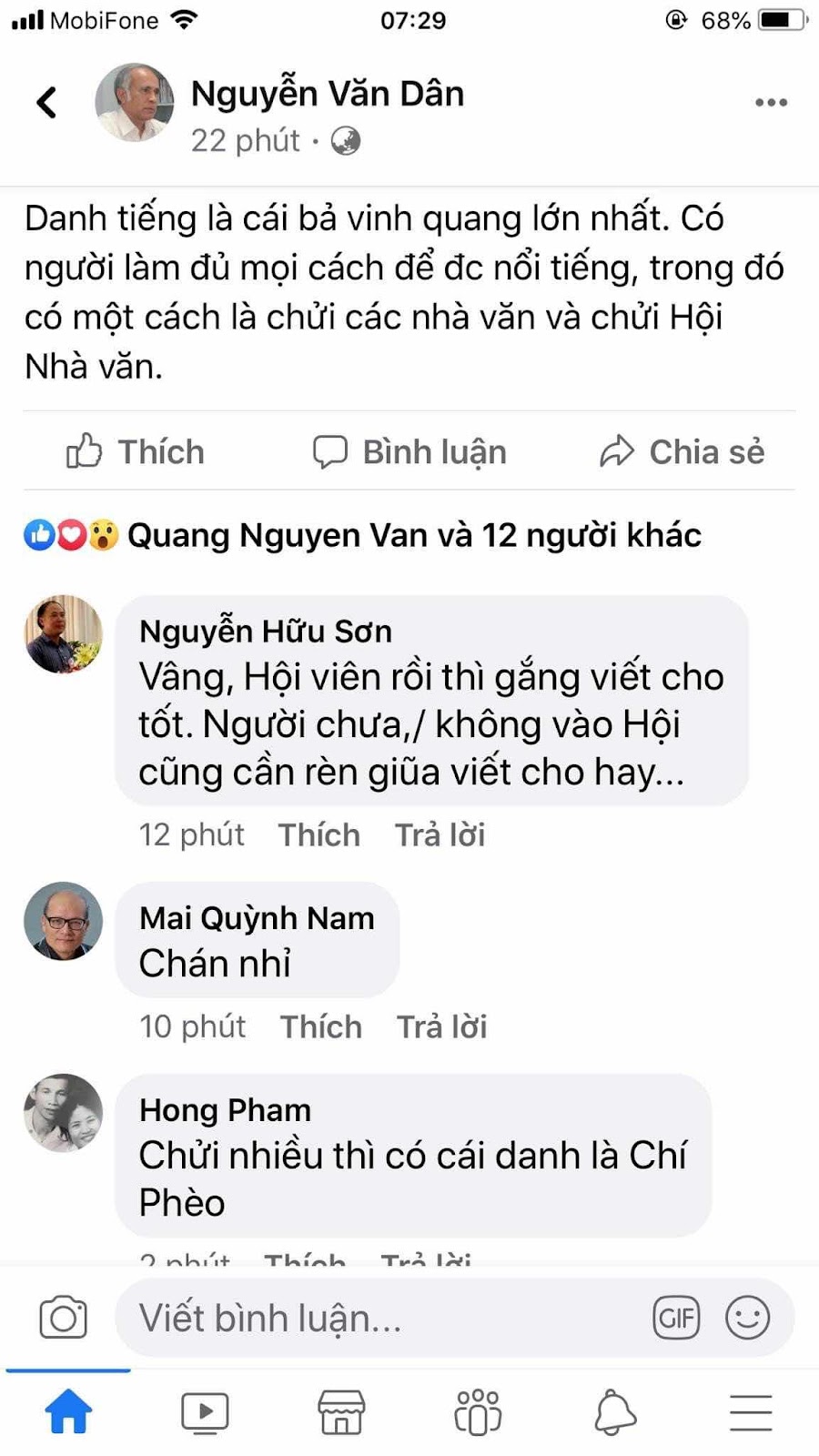Image resolution: width=819 pixels, height=1456 pixels.
Task: Like the post with the Thích button
Action: (135, 451)
